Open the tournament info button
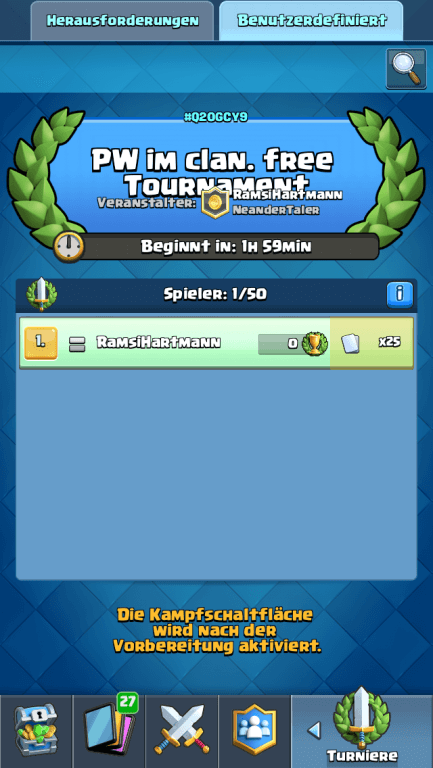Image resolution: width=433 pixels, height=768 pixels. [x=400, y=294]
